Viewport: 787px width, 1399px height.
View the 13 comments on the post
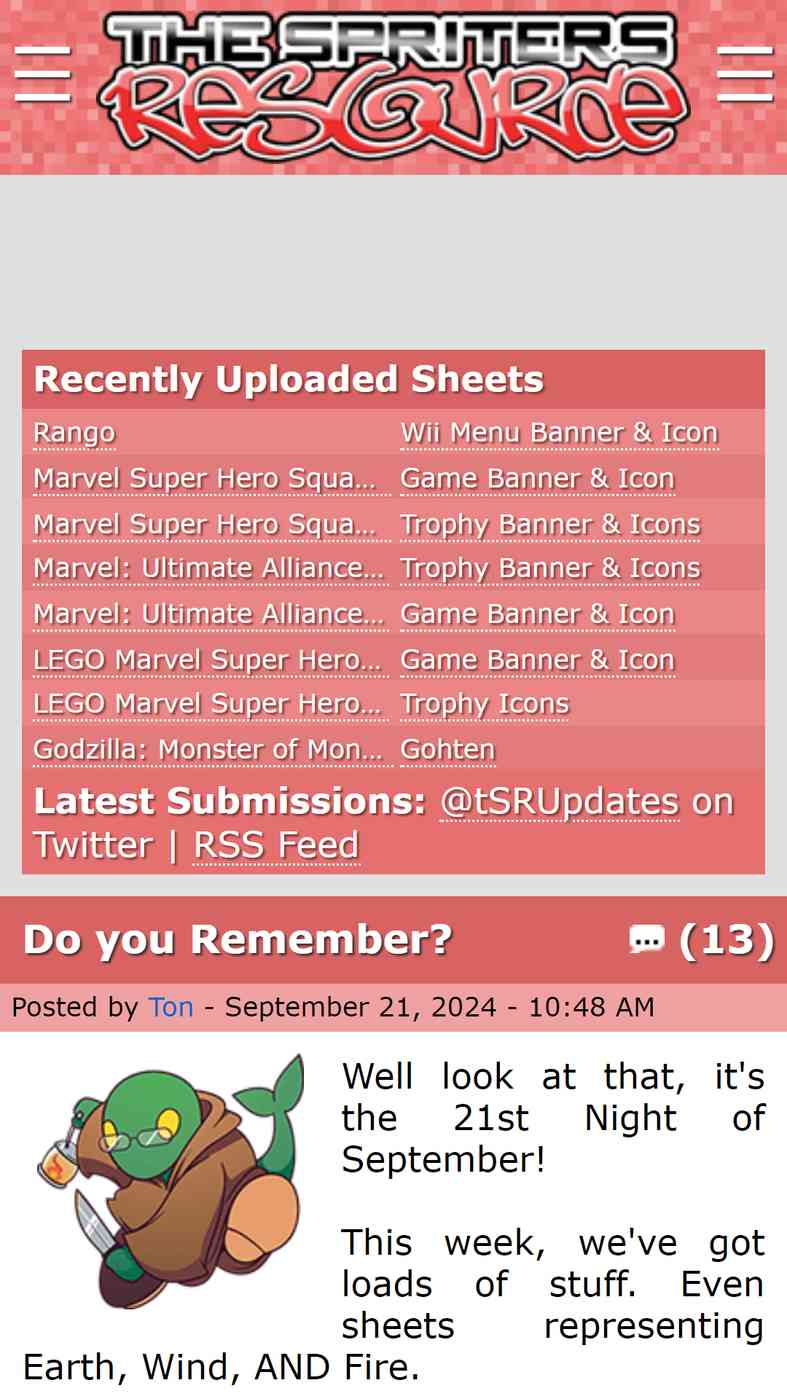tap(701, 940)
